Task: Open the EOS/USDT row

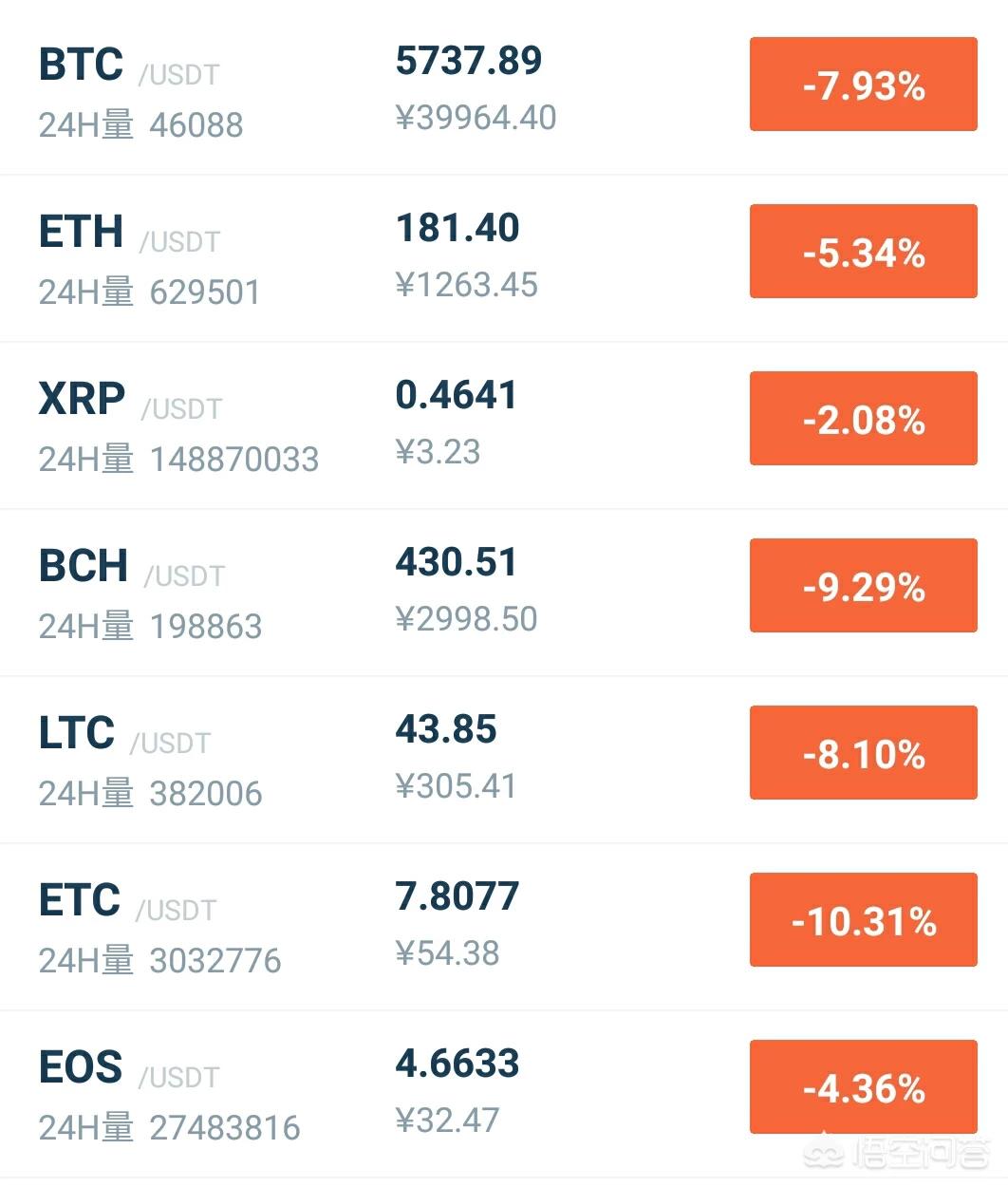Action: point(285,1092)
